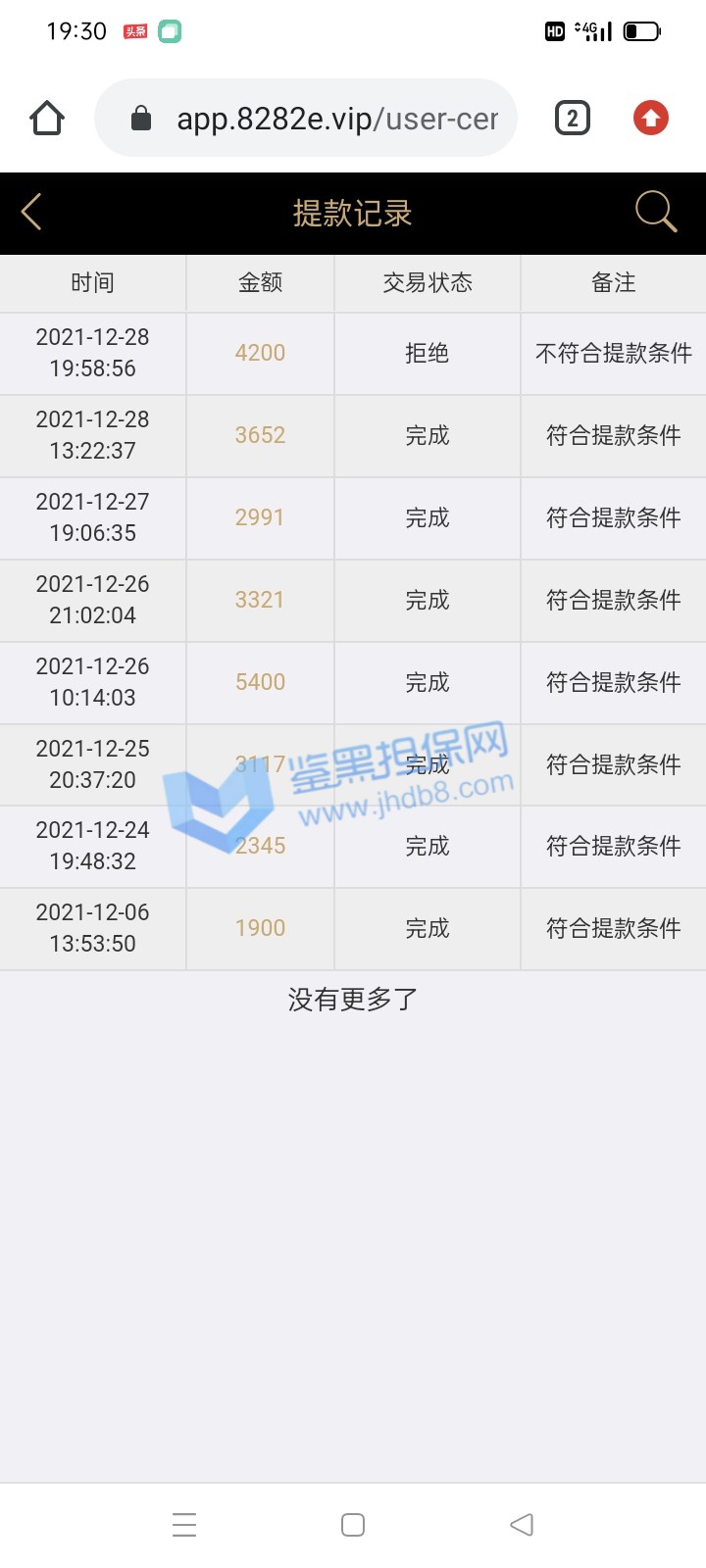This screenshot has height=1568, width=706.
Task: Open recent apps from the navigation bar
Action: (x=184, y=1525)
